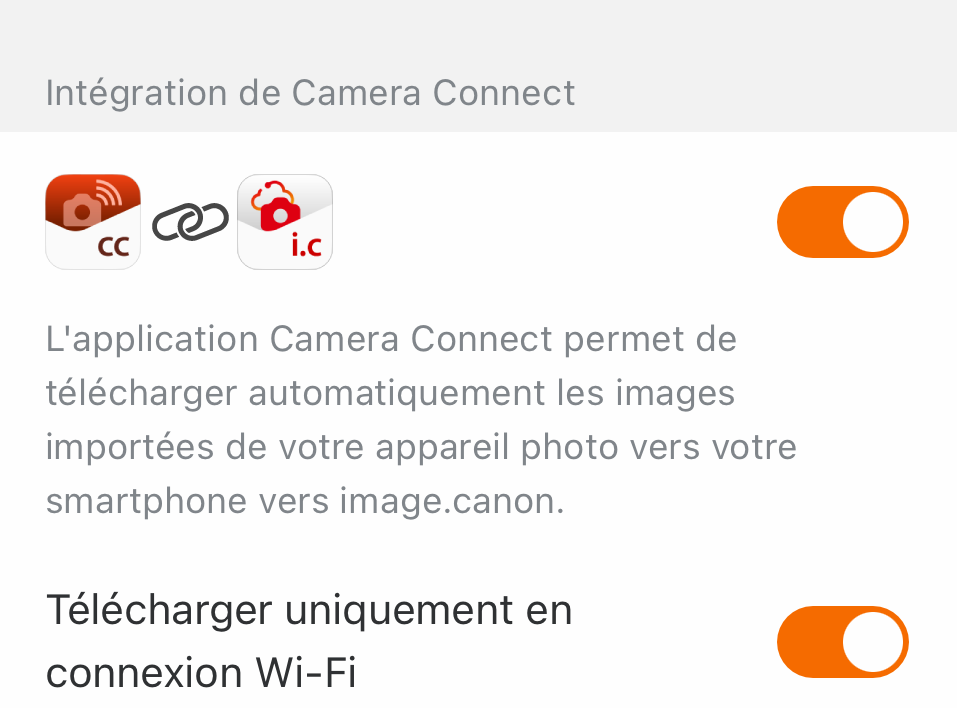Disable the Camera Connect integration switch
Viewport: 957px width, 708px height.
[x=842, y=222]
